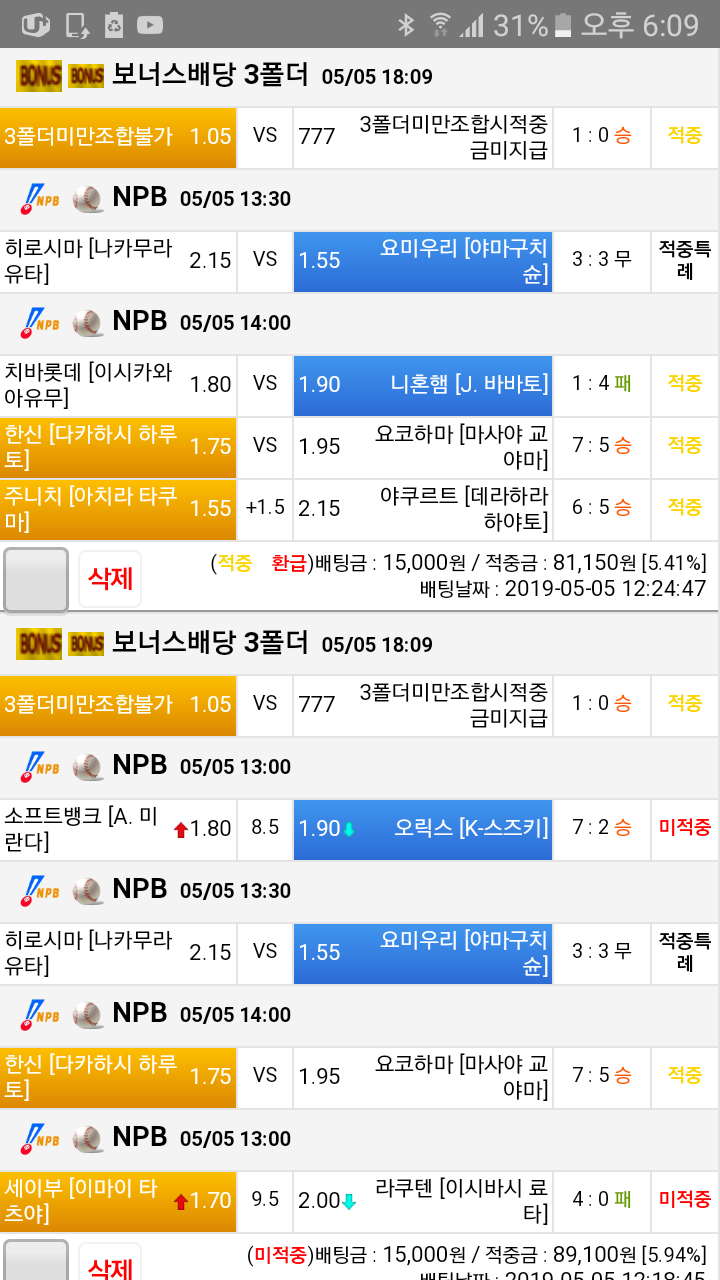The height and width of the screenshot is (1280, 720).
Task: Tap 삭제 on the 89,100원 bet slip
Action: [x=110, y=1266]
